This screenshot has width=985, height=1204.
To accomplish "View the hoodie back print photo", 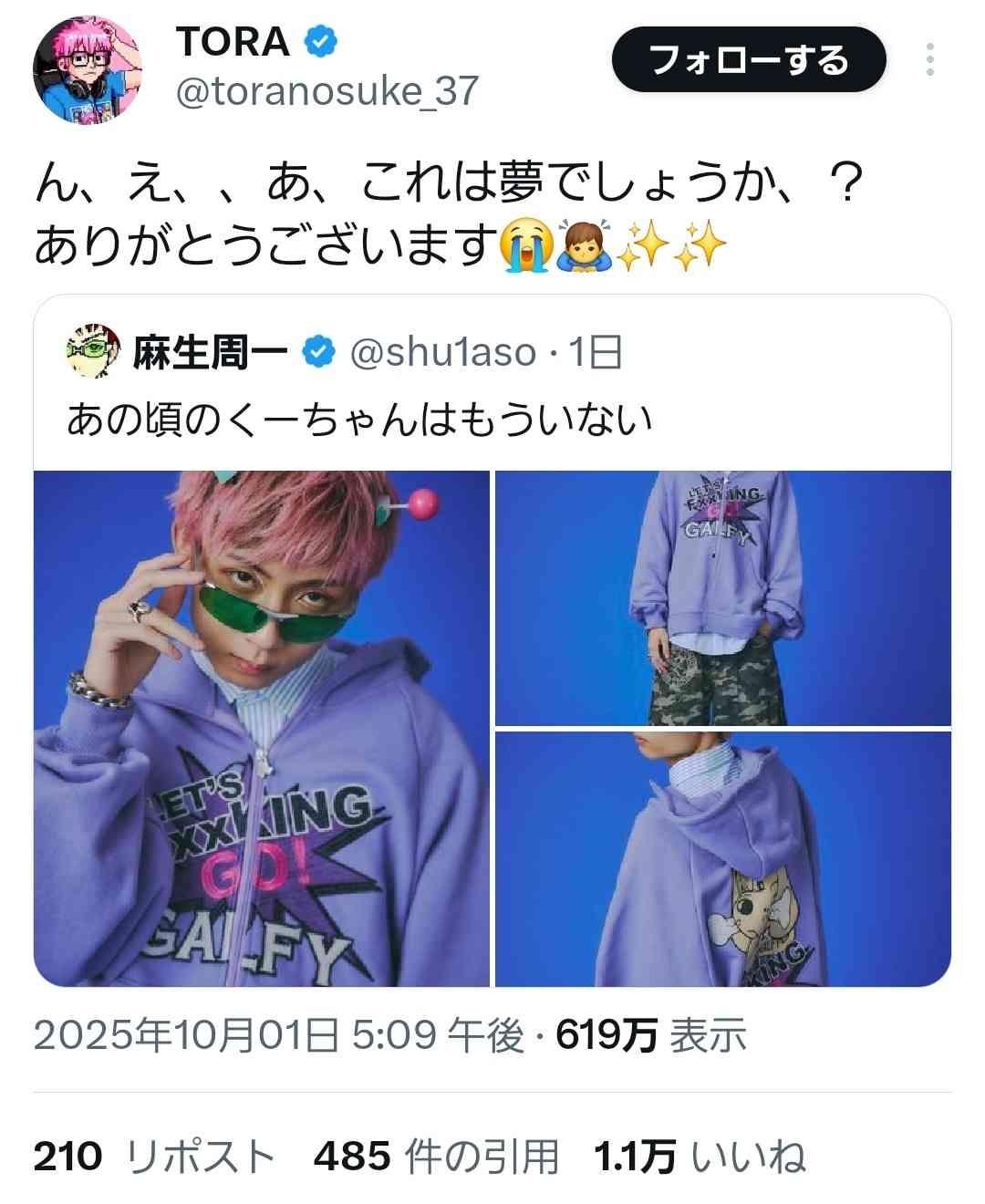I will pyautogui.click(x=722, y=858).
